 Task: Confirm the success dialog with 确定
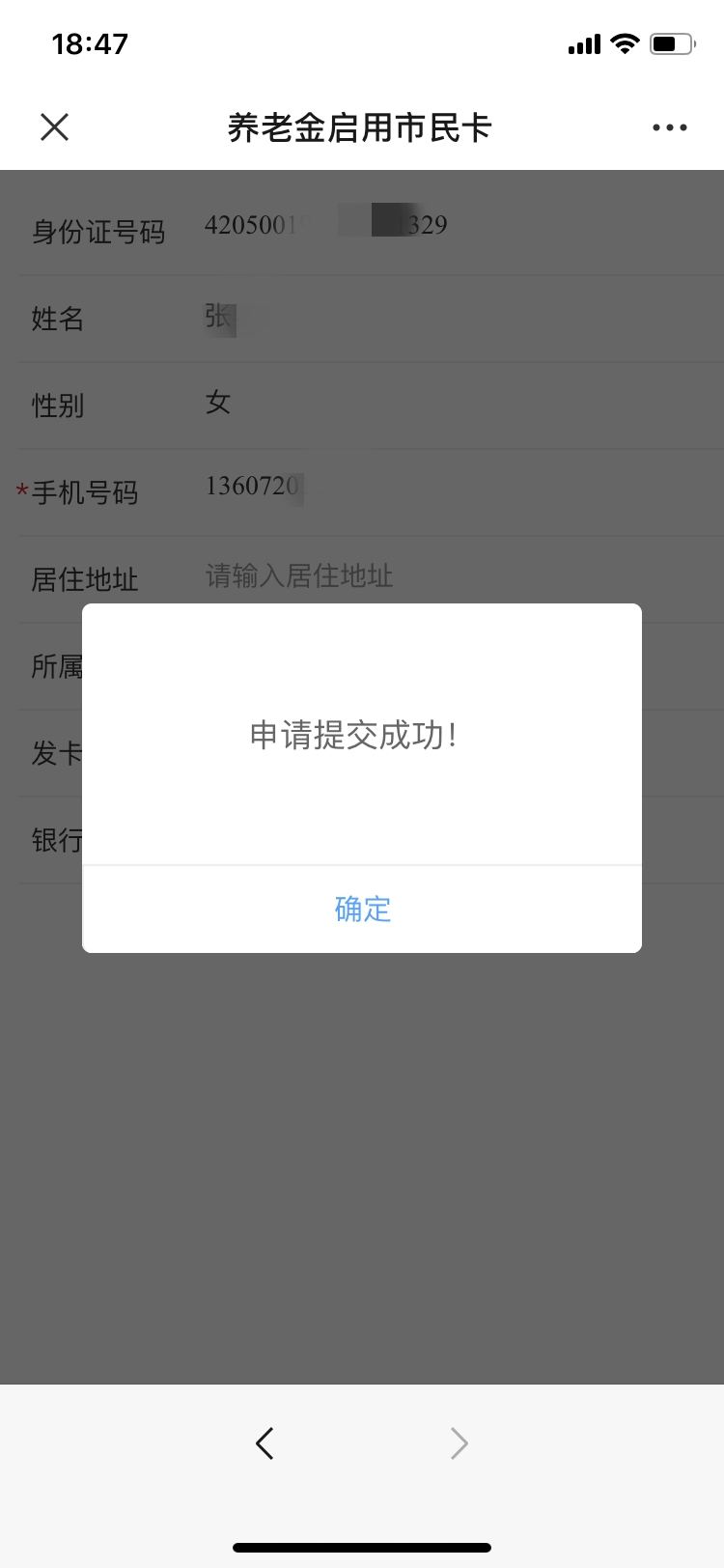tap(362, 909)
